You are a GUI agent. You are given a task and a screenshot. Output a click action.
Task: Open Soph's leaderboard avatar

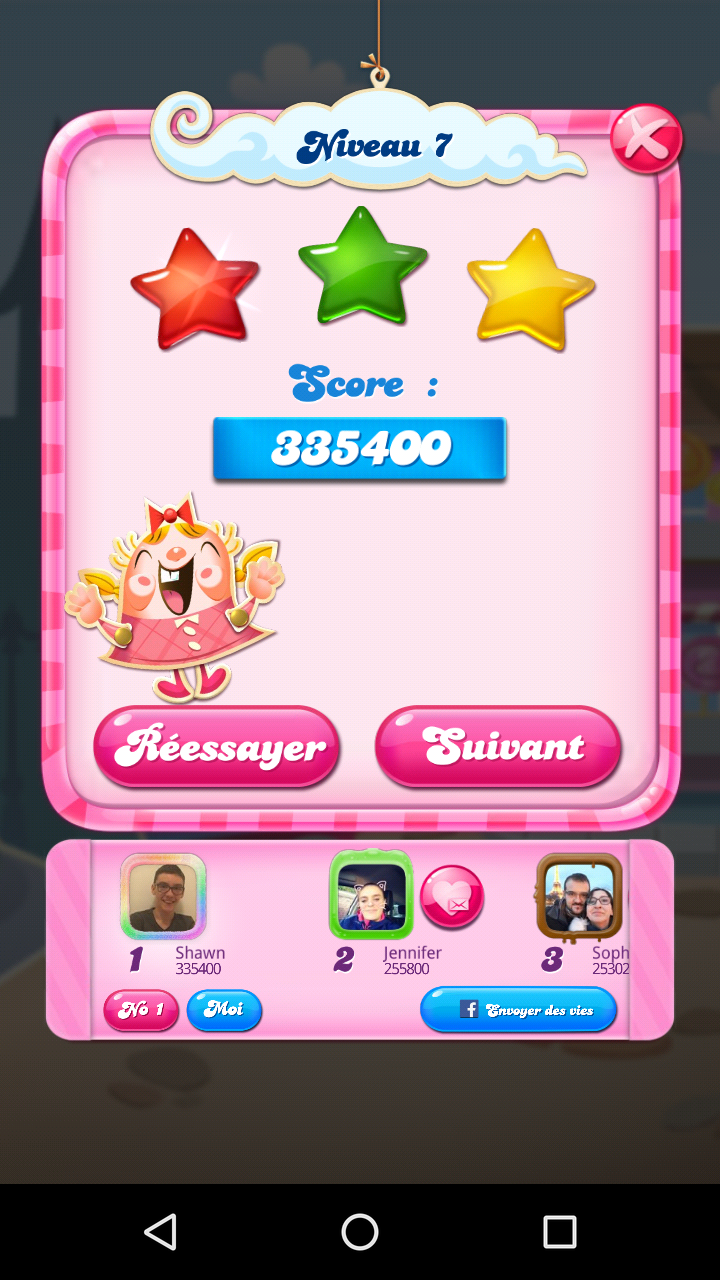pos(579,897)
